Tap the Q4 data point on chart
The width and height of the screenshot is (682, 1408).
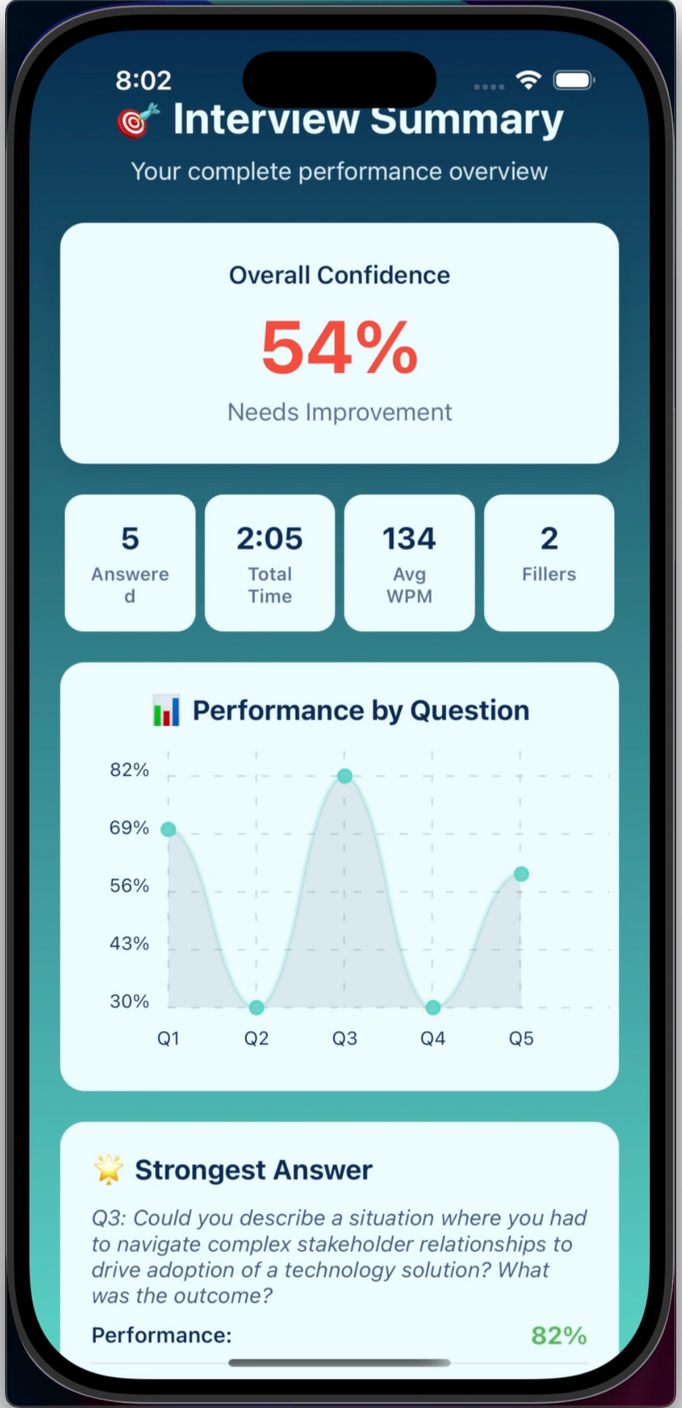click(x=432, y=1007)
